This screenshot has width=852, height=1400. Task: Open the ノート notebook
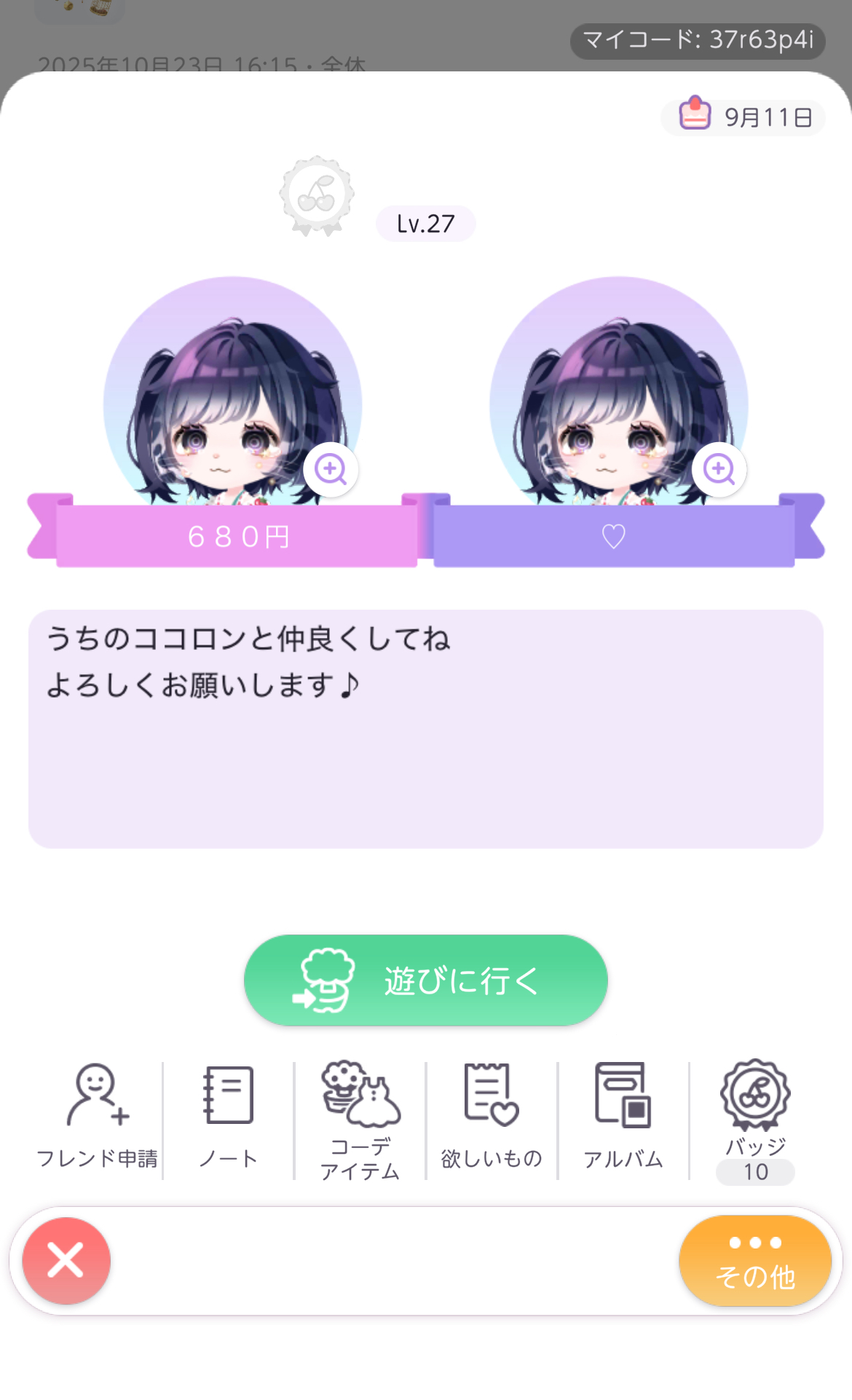click(x=229, y=1117)
